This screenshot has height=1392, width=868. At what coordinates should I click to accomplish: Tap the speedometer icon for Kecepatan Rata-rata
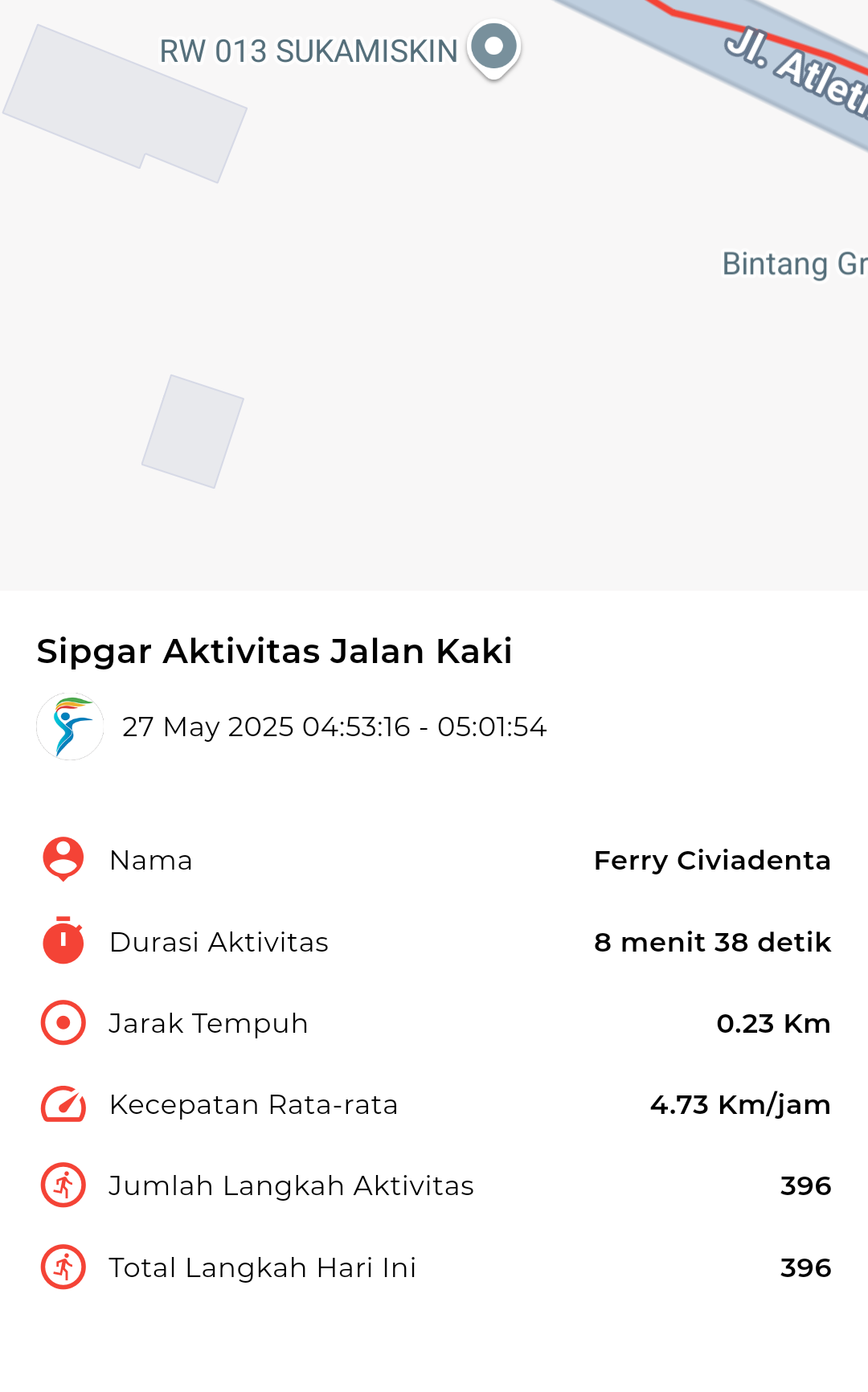62,1103
